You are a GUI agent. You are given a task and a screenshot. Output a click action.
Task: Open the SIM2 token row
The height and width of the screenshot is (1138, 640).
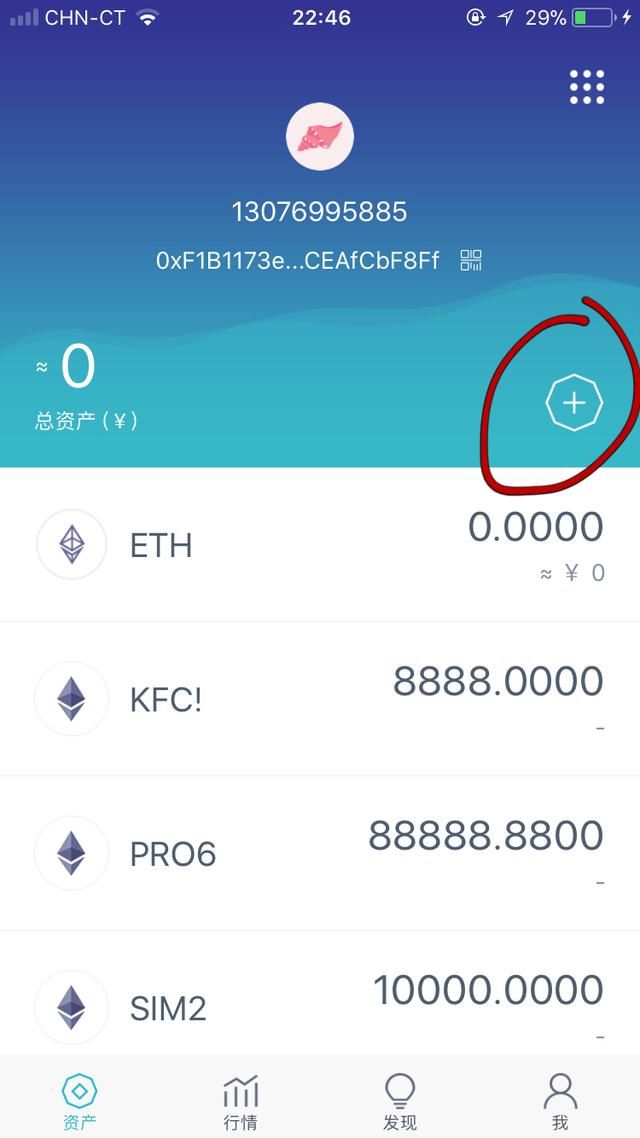(320, 1005)
